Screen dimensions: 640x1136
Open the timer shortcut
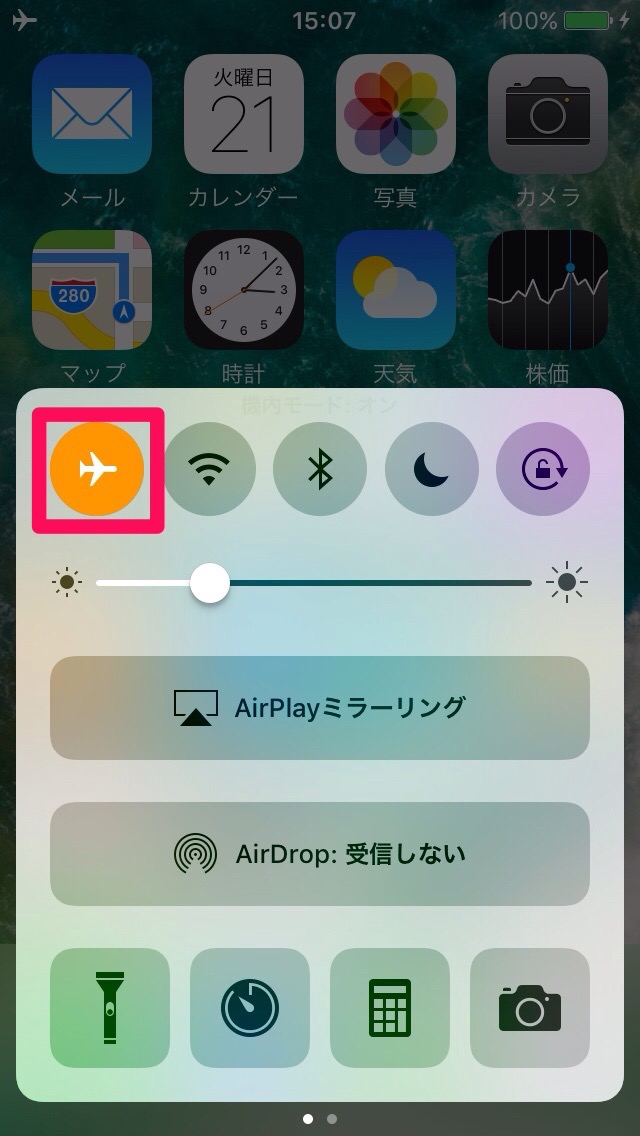click(250, 1007)
